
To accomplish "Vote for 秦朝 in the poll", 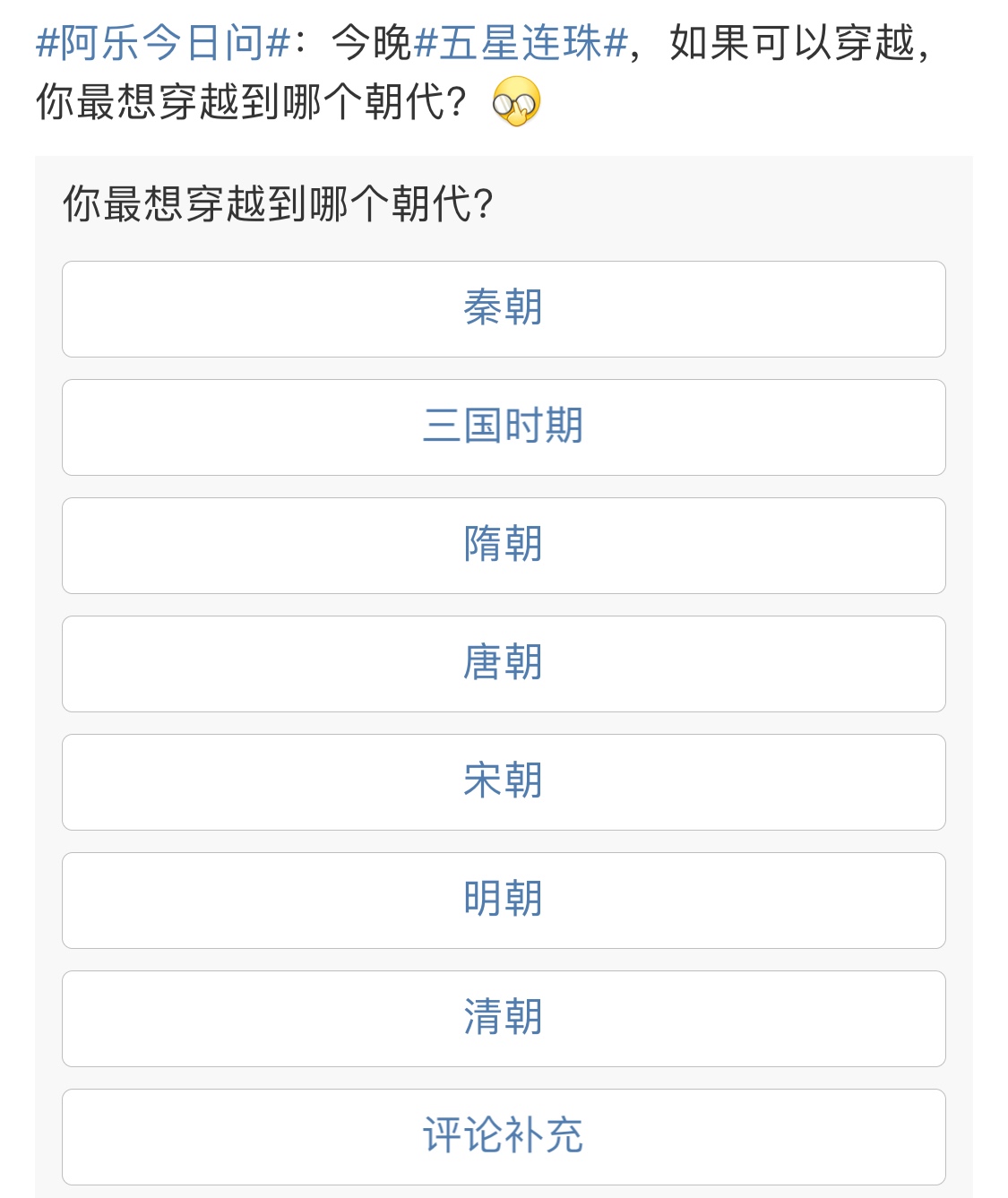I will pyautogui.click(x=504, y=309).
